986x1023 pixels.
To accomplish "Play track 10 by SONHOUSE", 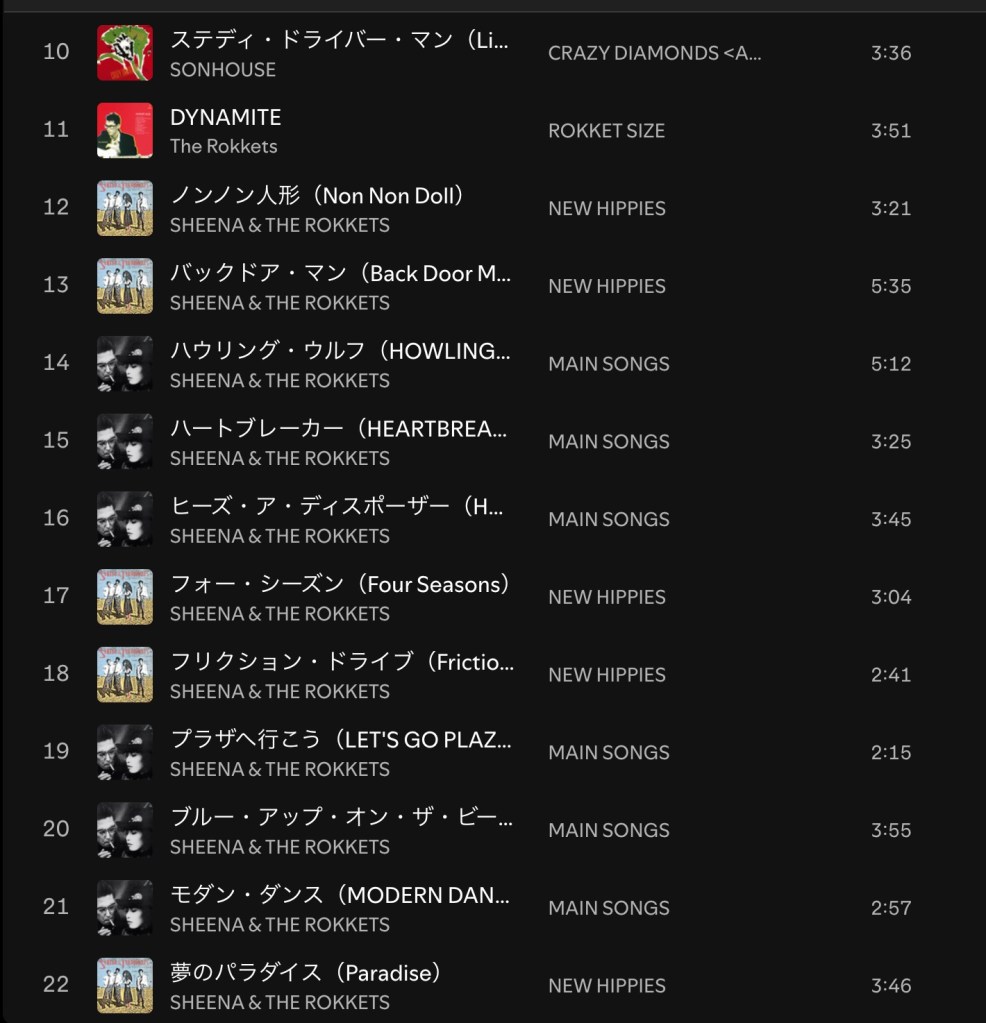I will click(x=339, y=41).
